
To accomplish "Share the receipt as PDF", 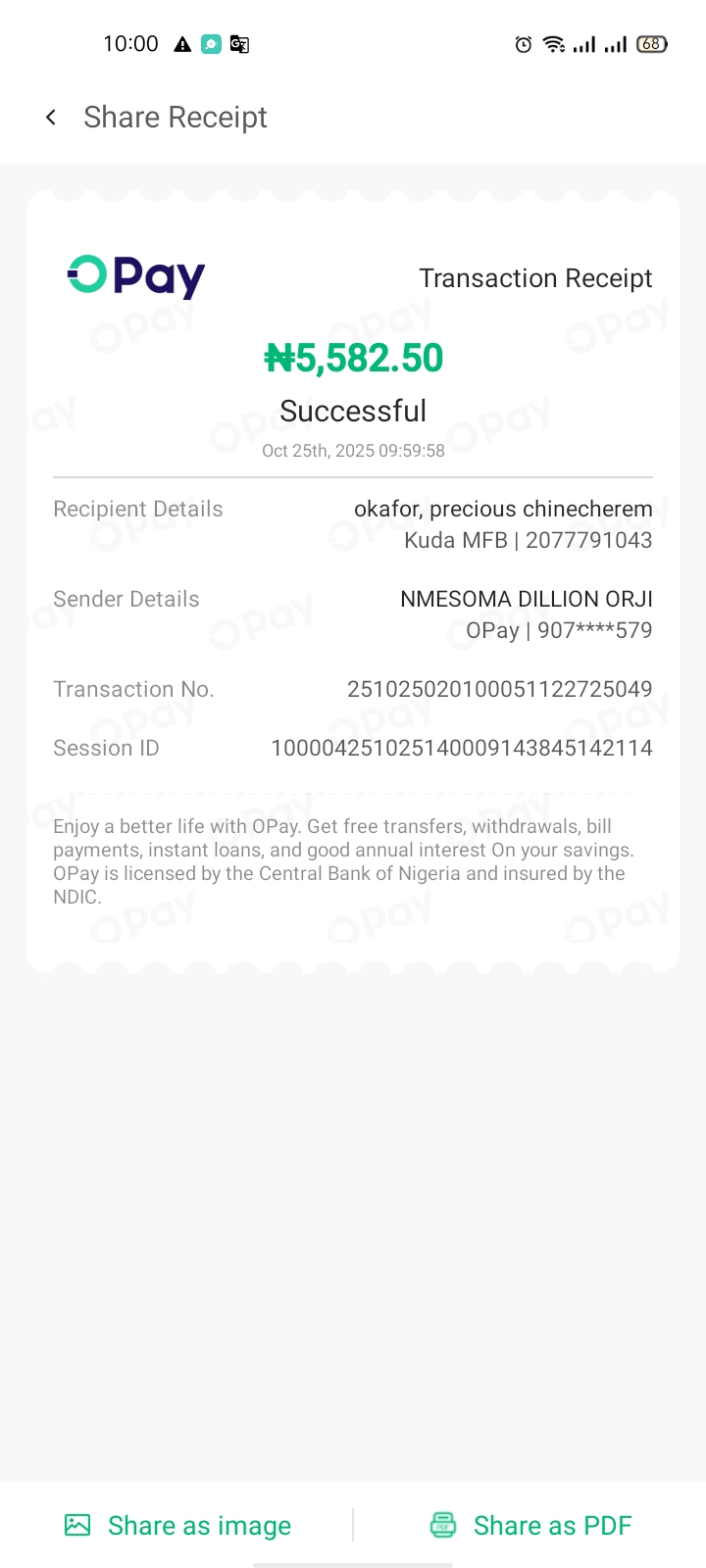I will click(x=531, y=1525).
